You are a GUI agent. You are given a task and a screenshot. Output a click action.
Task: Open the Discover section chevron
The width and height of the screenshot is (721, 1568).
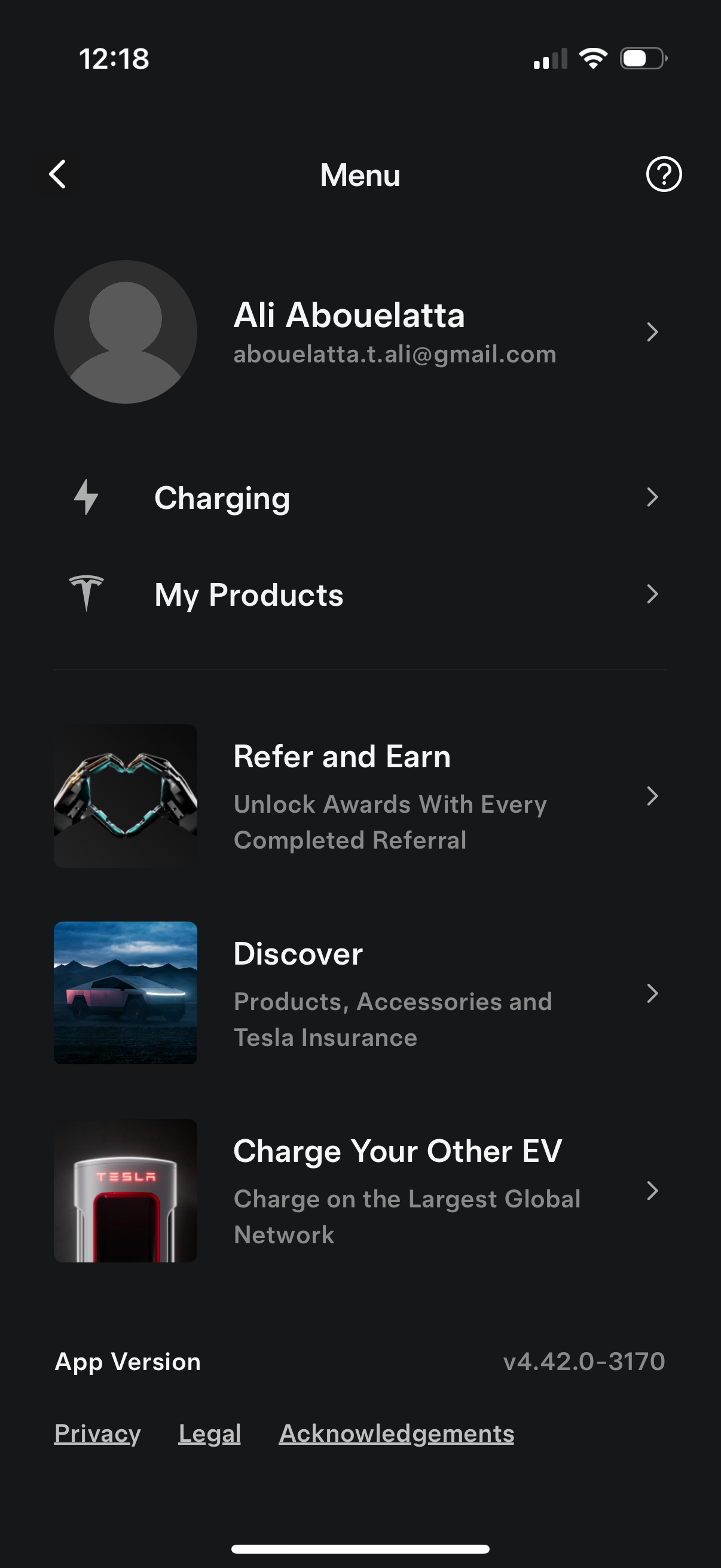(x=653, y=993)
